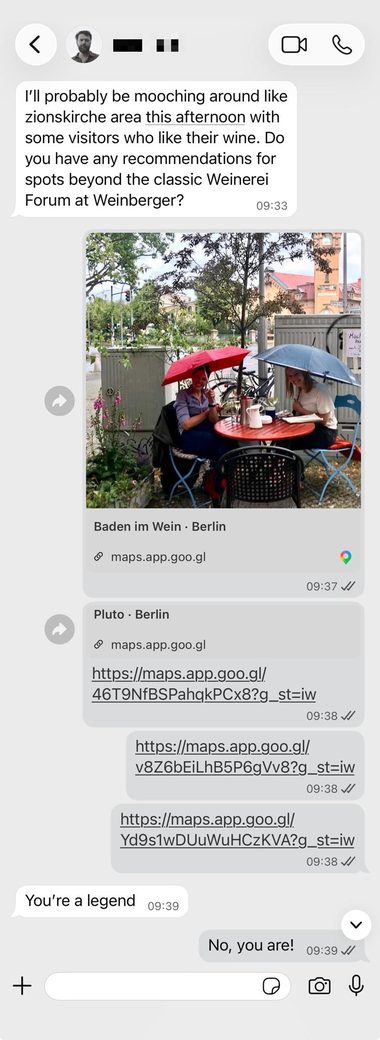Open the link ending Yd9s1wDUuWuHCzKVA

click(237, 830)
